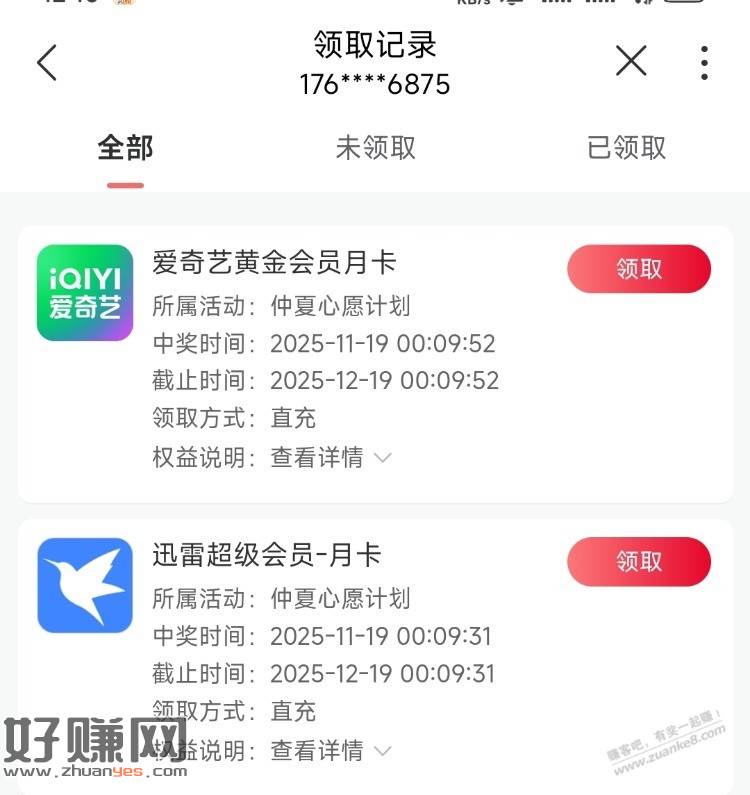The height and width of the screenshot is (795, 750).
Task: Tap the 仲夏心愿计划 activity label
Action: (339, 307)
